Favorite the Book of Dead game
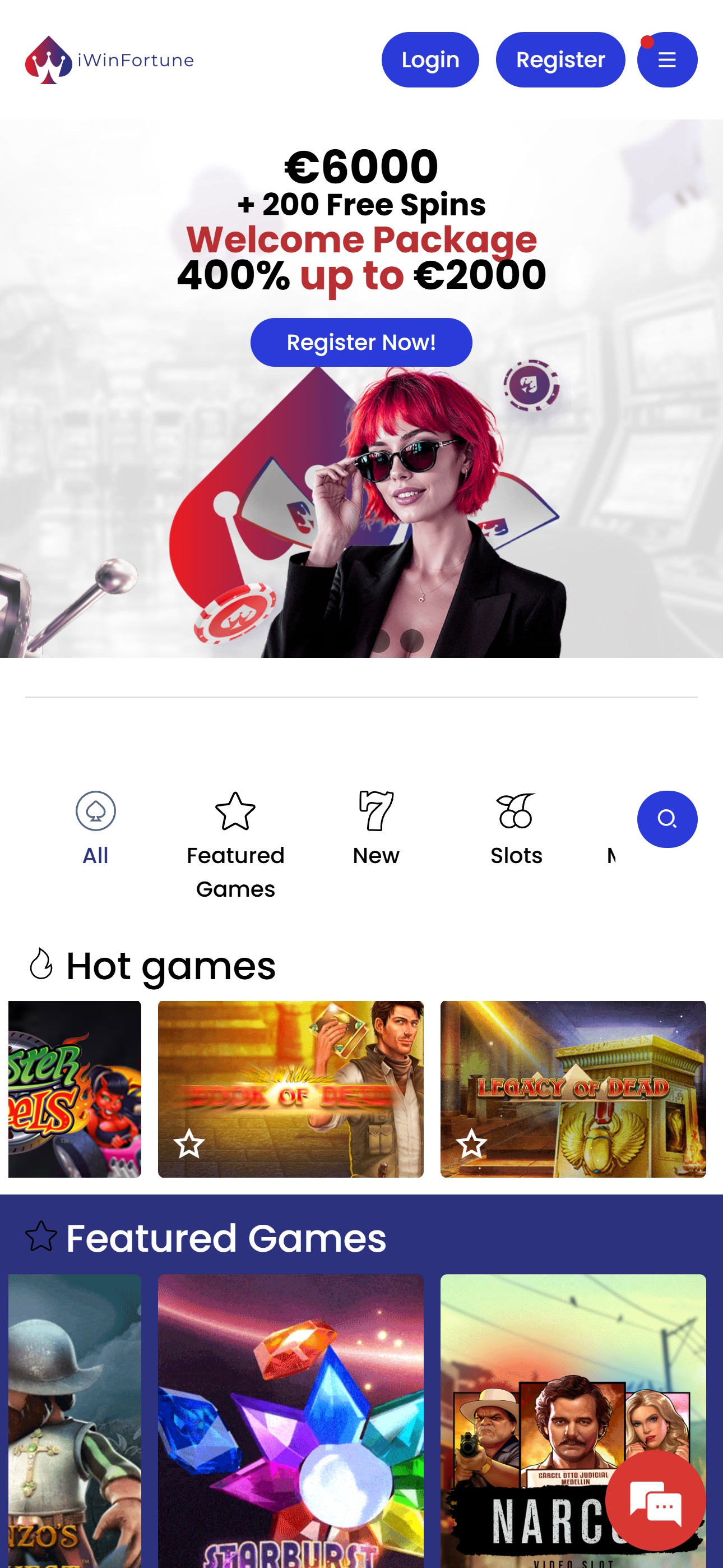This screenshot has width=723, height=1568. click(x=189, y=1143)
